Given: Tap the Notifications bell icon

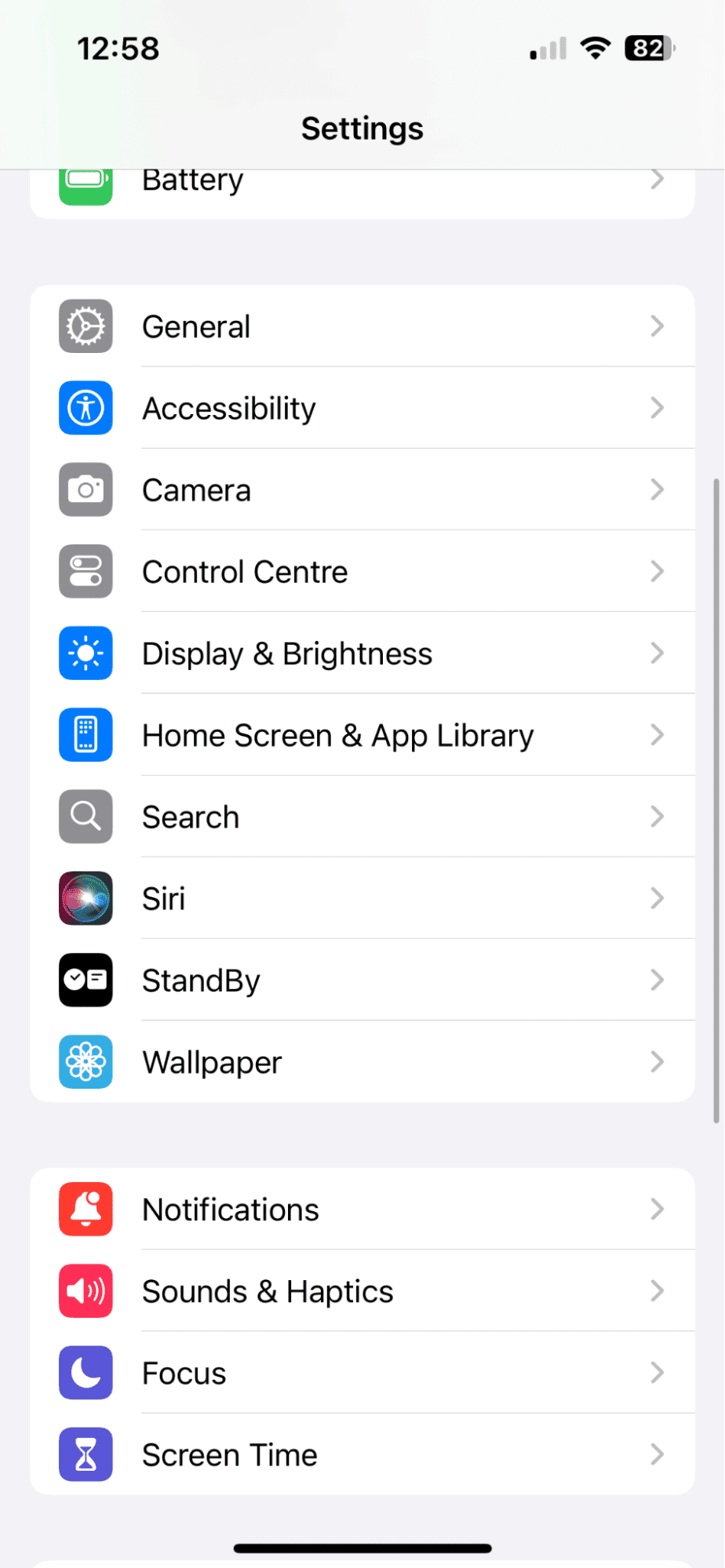Looking at the screenshot, I should coord(86,1209).
